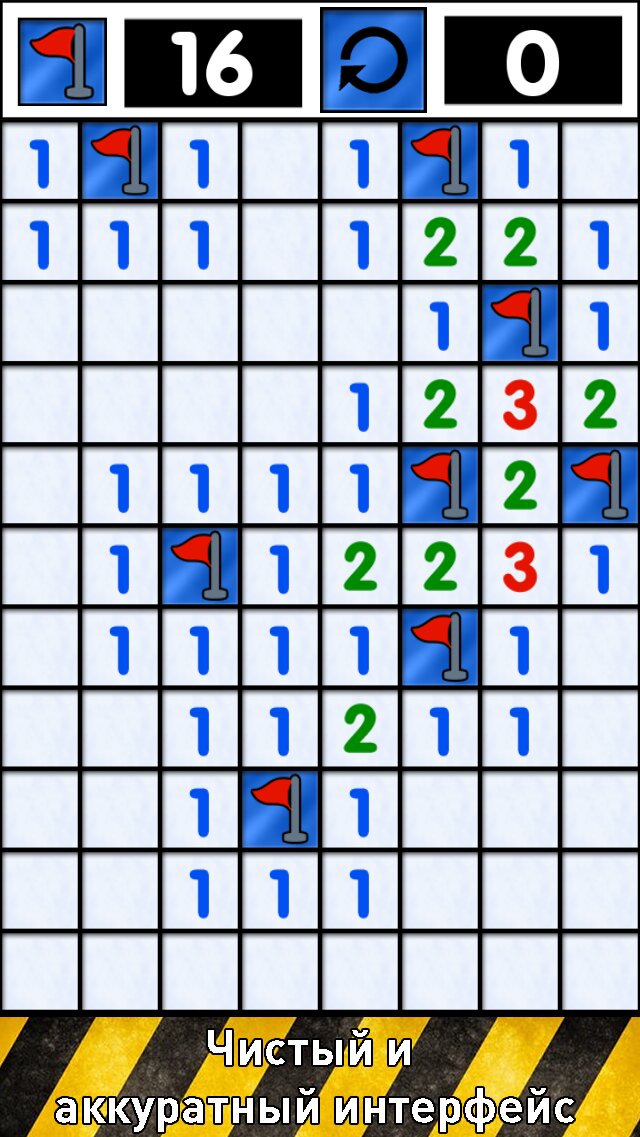Restart the game with the reload button
The width and height of the screenshot is (640, 1137).
point(373,61)
